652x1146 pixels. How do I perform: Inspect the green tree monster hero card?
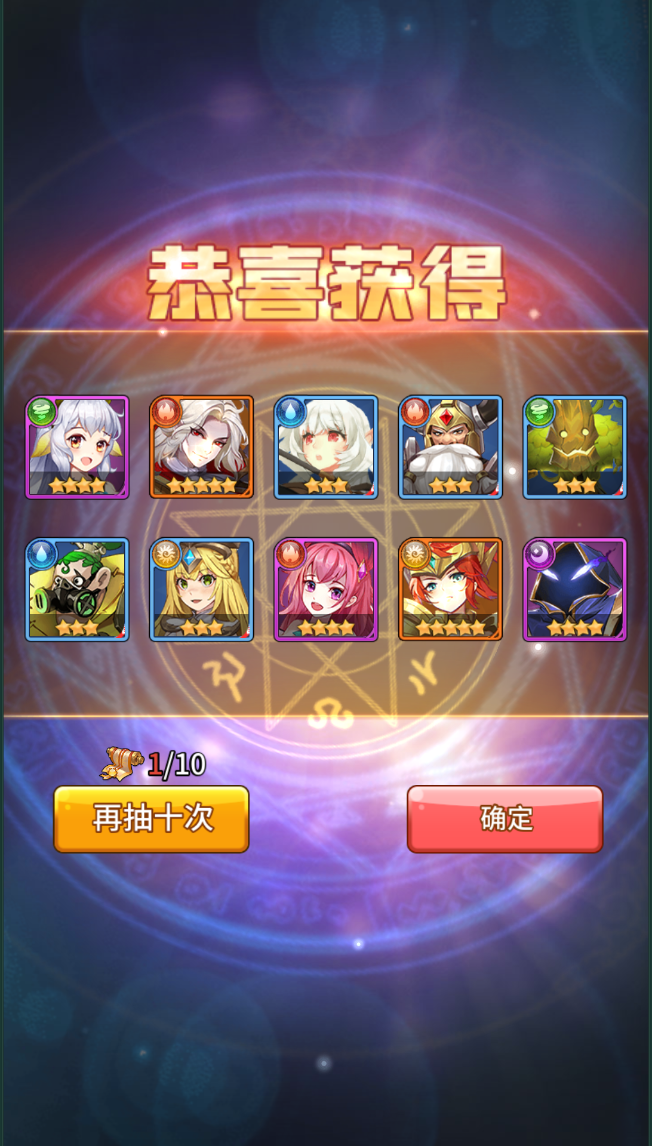(575, 447)
